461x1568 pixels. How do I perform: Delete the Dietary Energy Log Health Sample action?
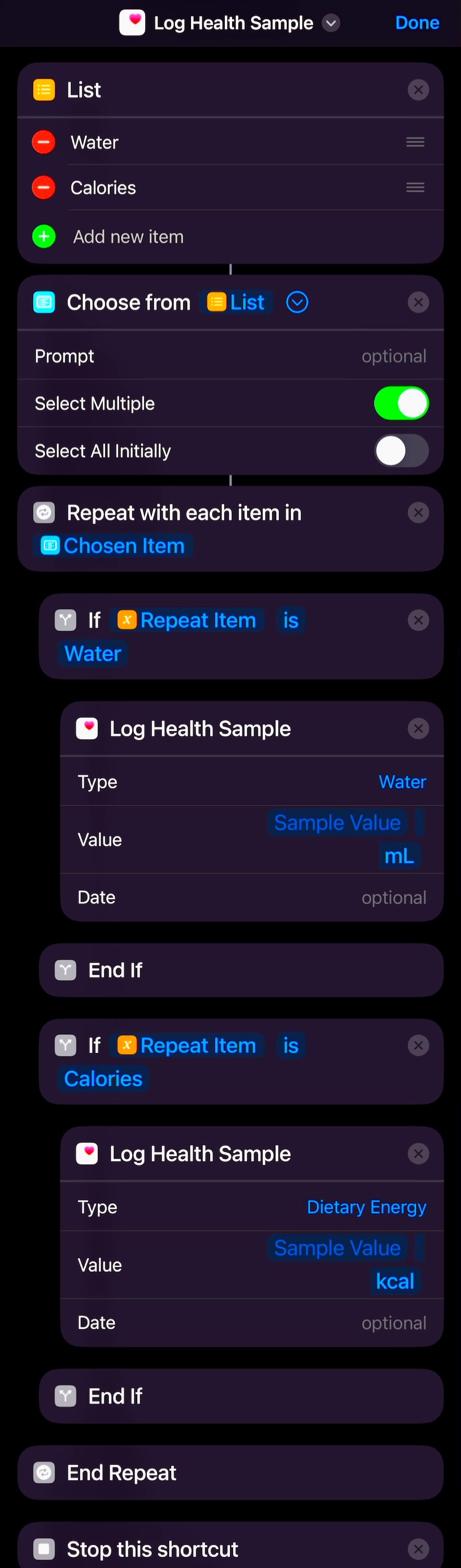(418, 1153)
